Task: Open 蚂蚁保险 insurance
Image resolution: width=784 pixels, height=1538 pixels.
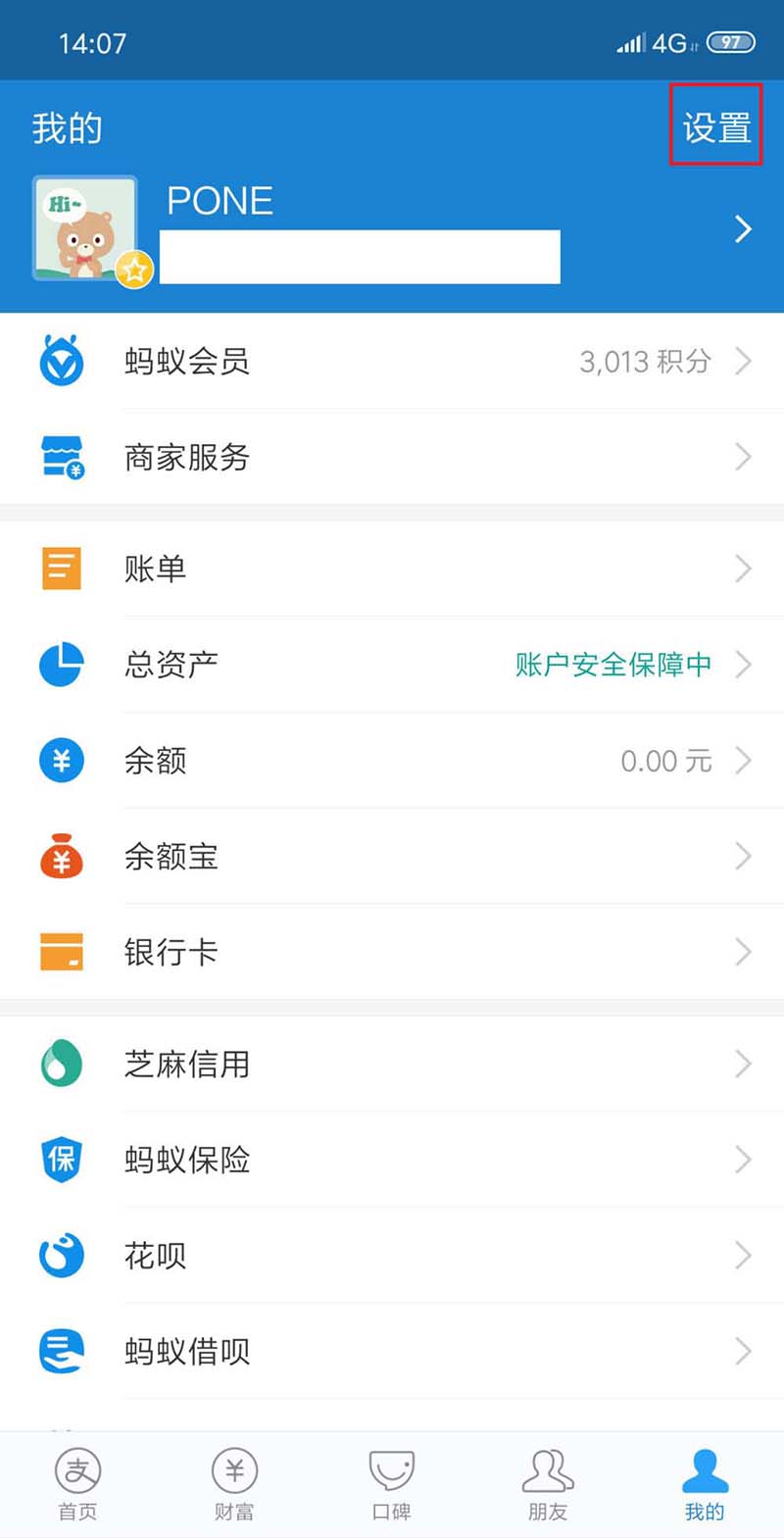Action: 392,1161
